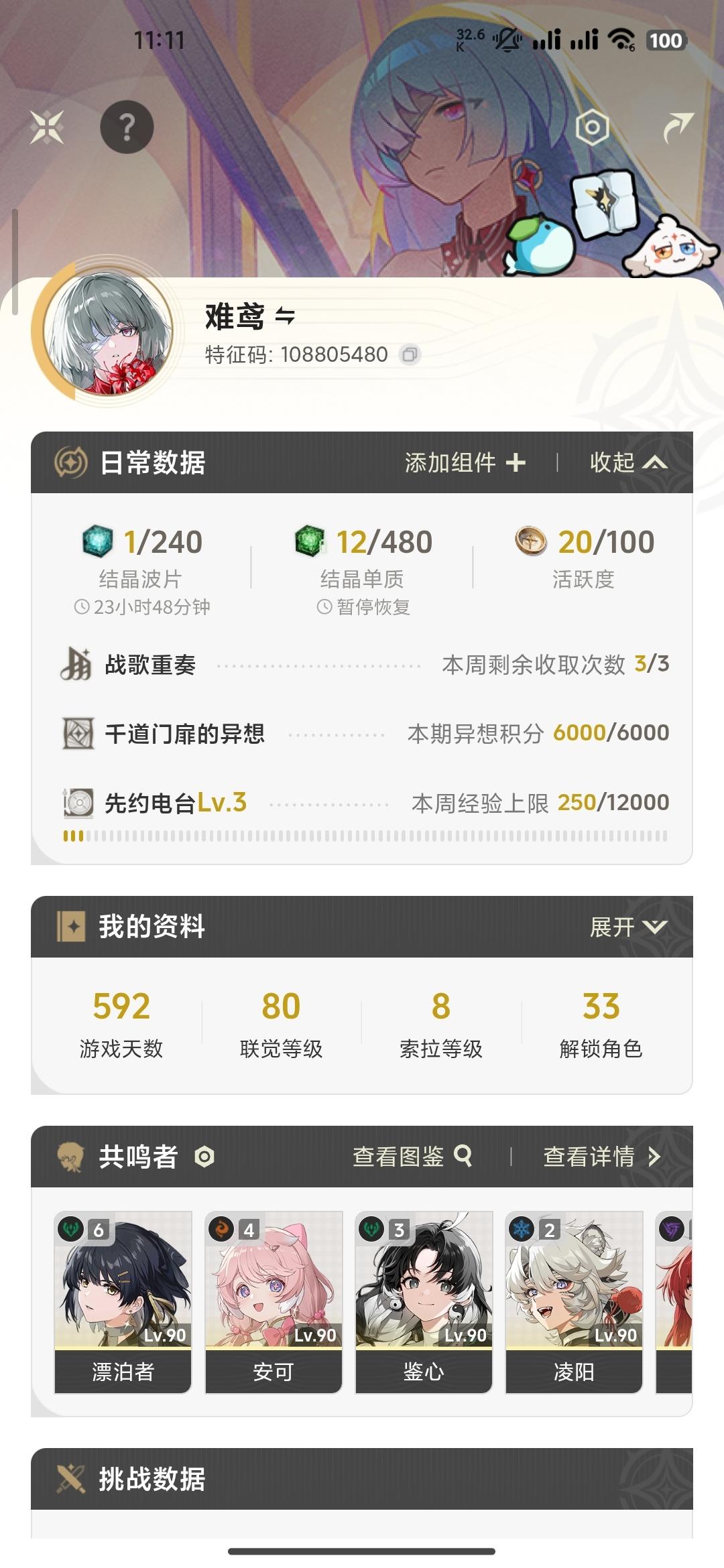Tap 添加组件 to add a widget
Viewport: 724px width, 1568px height.
click(465, 462)
